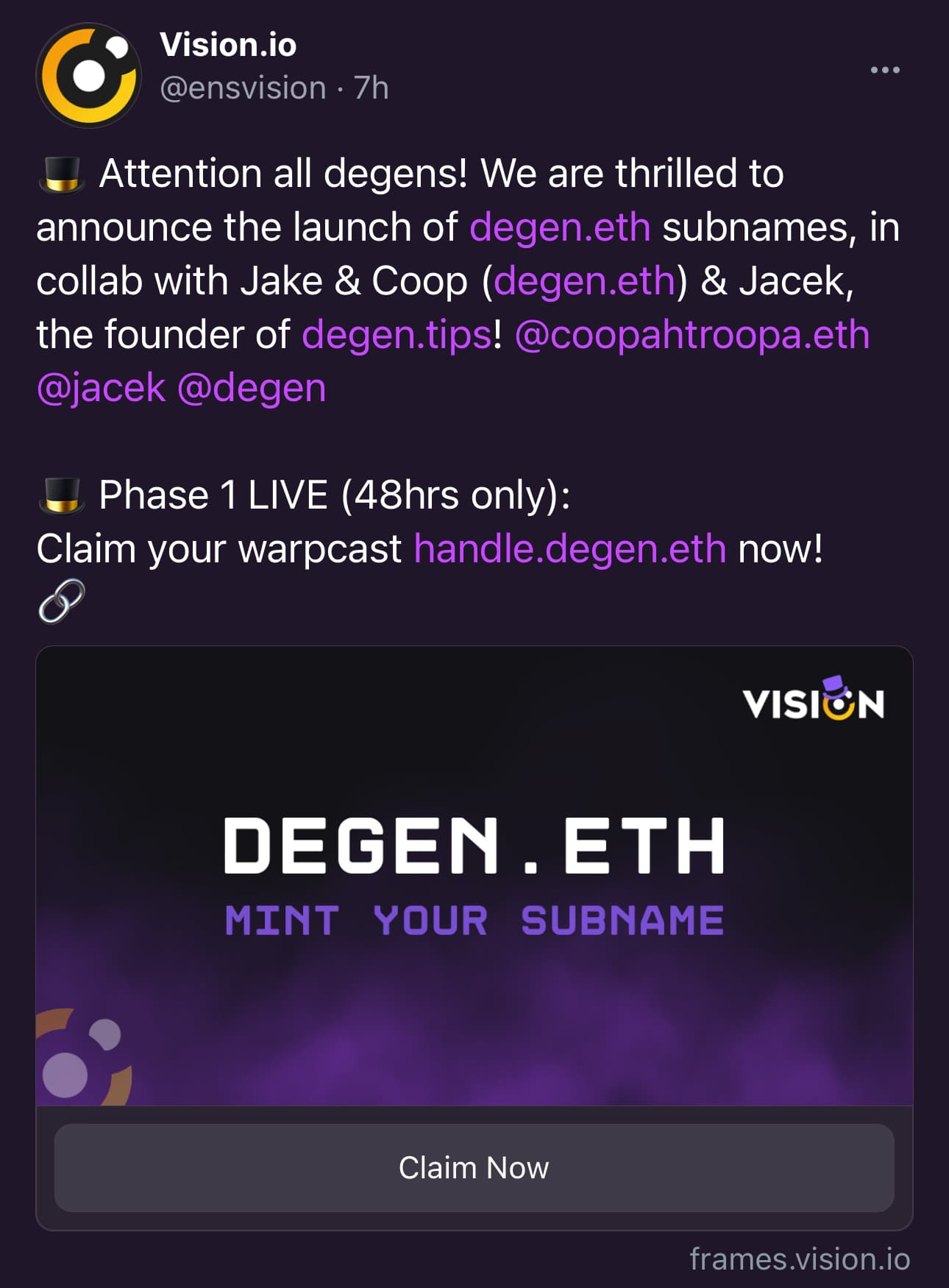Open the DEGEN.ETH mint frame image
Screen dimensions: 949x1288
pos(474,876)
